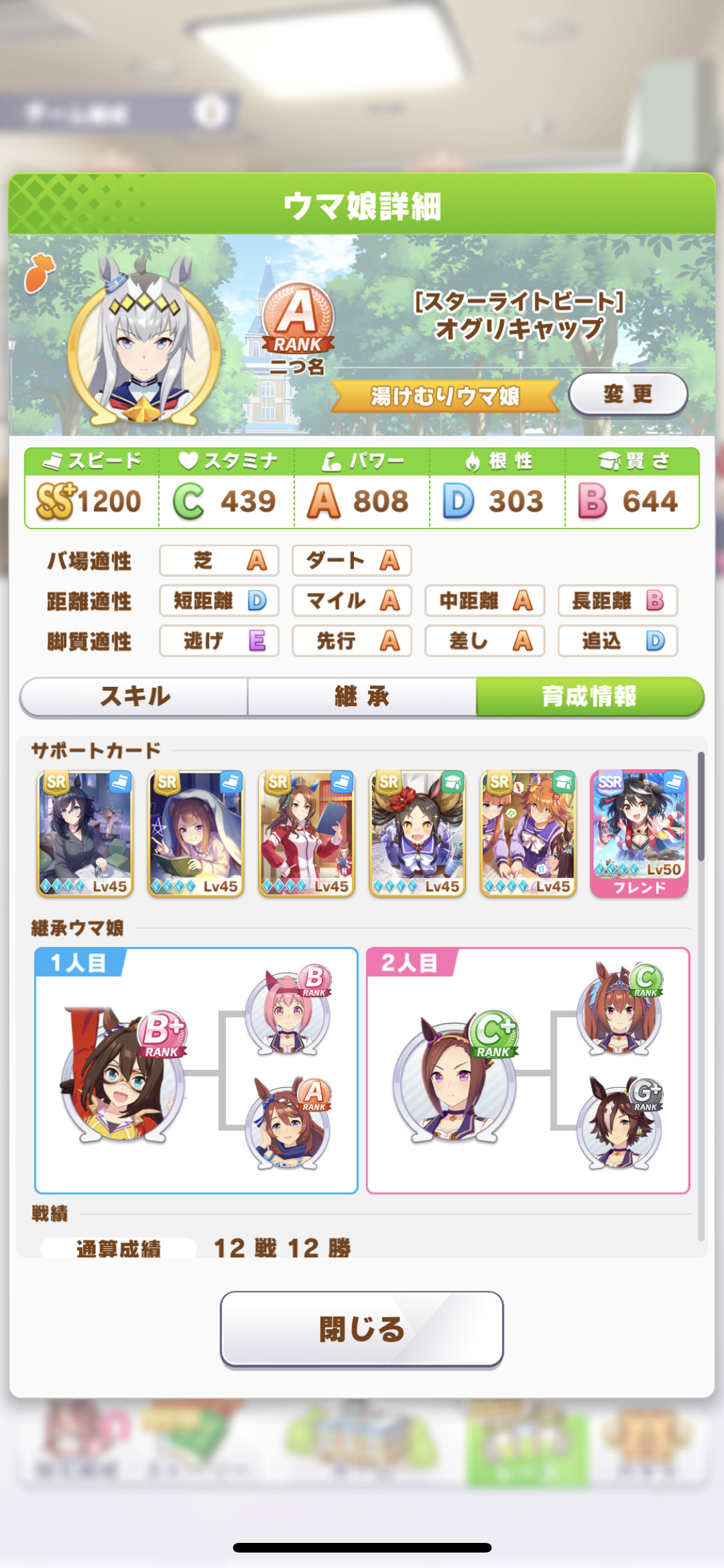The image size is (724, 1568).
Task: Open the first SR support card
Action: coord(85,833)
